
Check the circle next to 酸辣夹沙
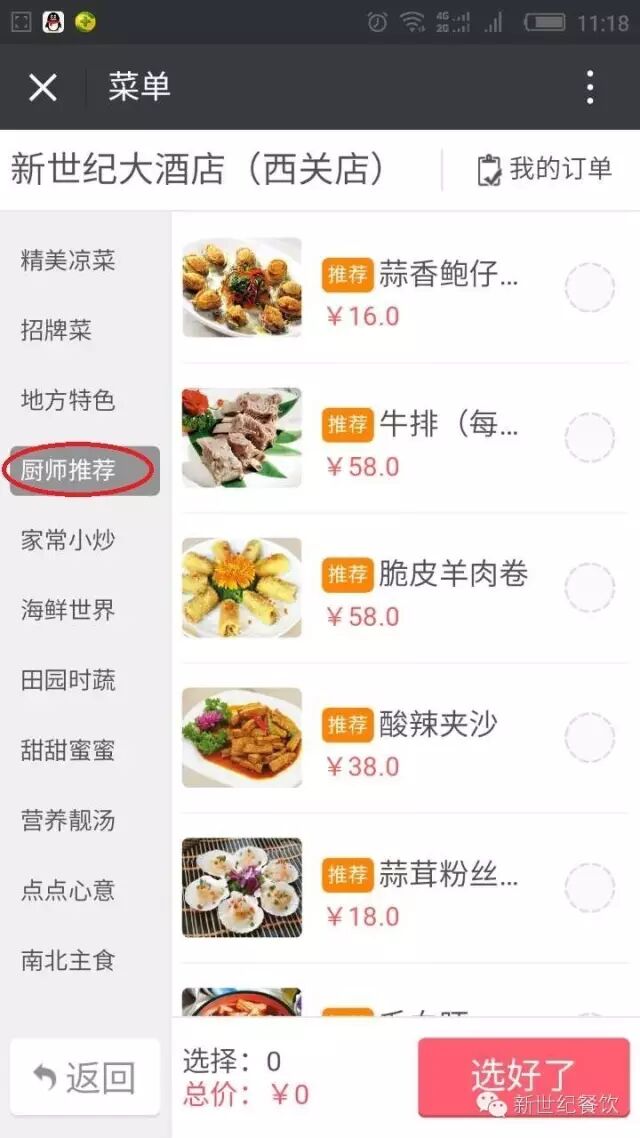(589, 738)
